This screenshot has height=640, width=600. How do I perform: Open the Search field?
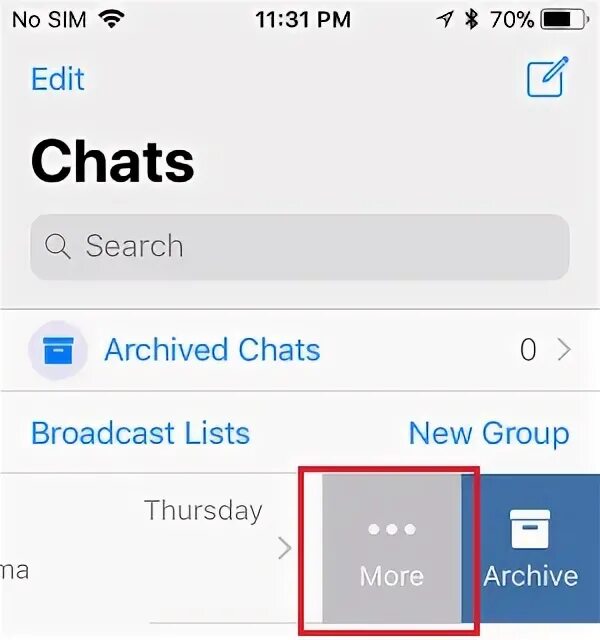point(300,246)
